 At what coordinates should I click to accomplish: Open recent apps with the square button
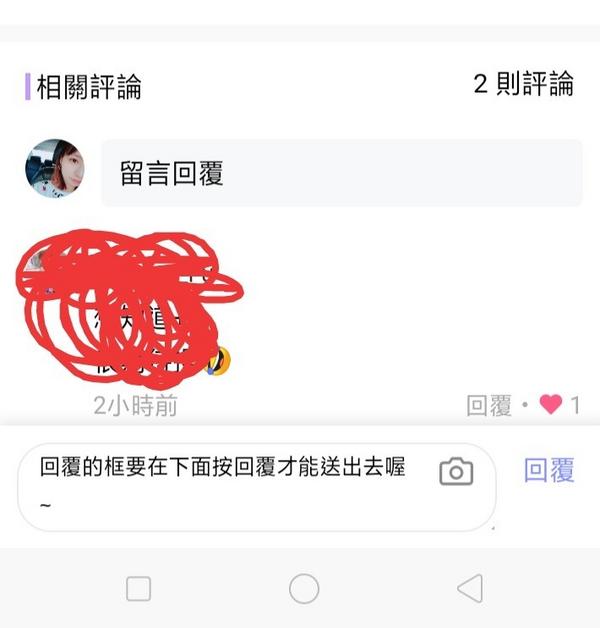139,588
